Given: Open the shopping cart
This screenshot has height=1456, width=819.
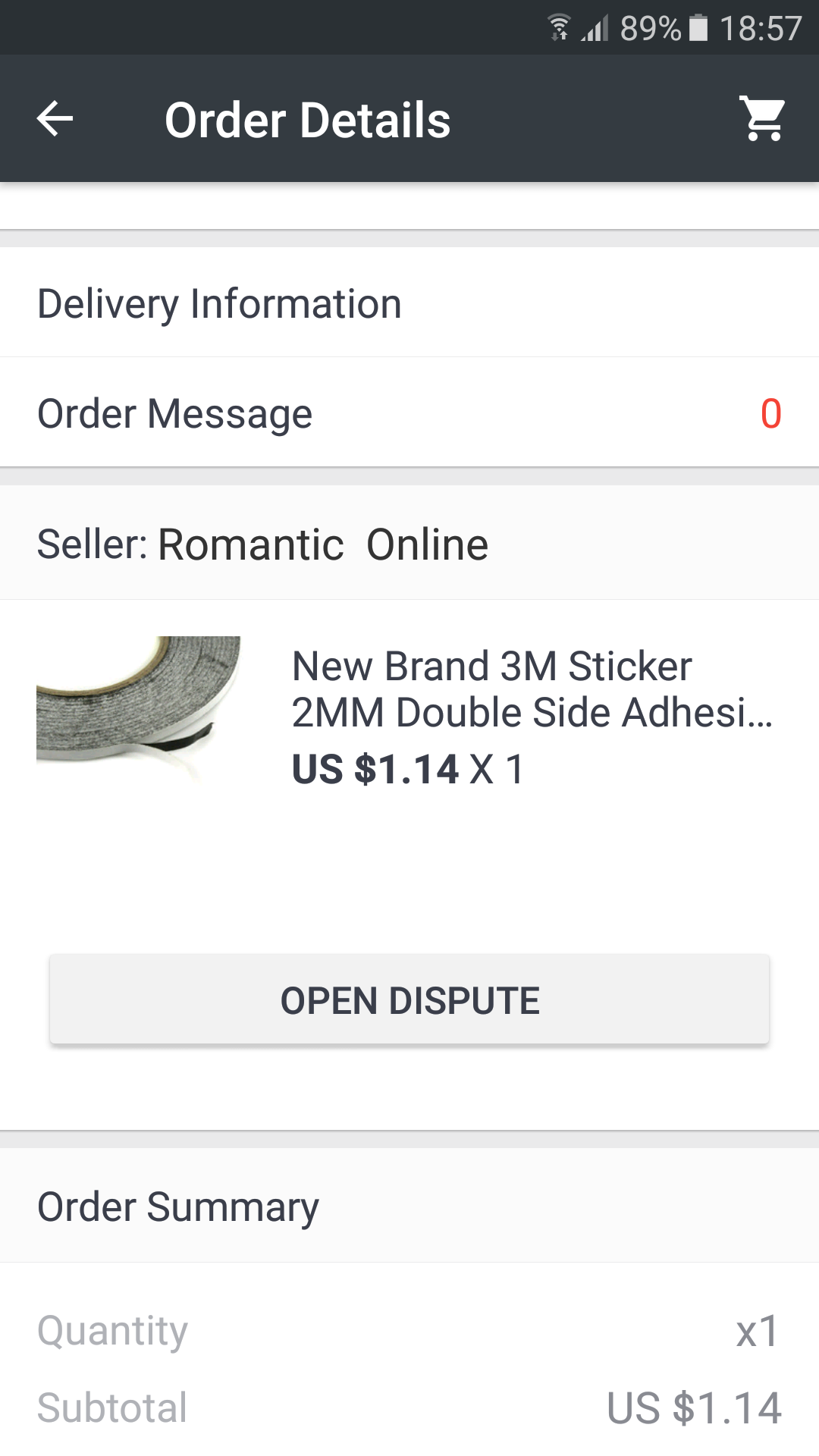Looking at the screenshot, I should pyautogui.click(x=763, y=119).
